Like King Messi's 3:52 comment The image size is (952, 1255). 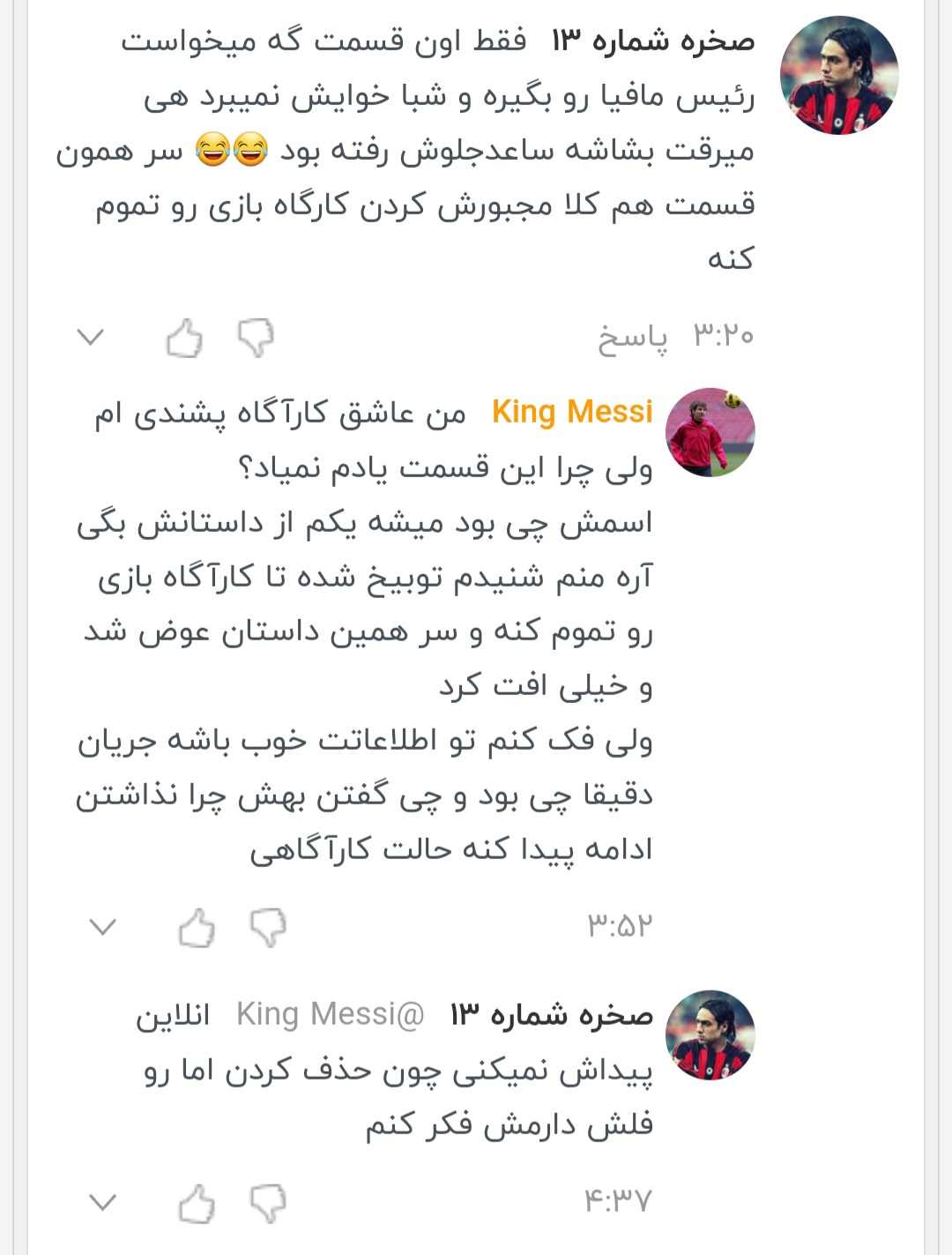coord(197,928)
